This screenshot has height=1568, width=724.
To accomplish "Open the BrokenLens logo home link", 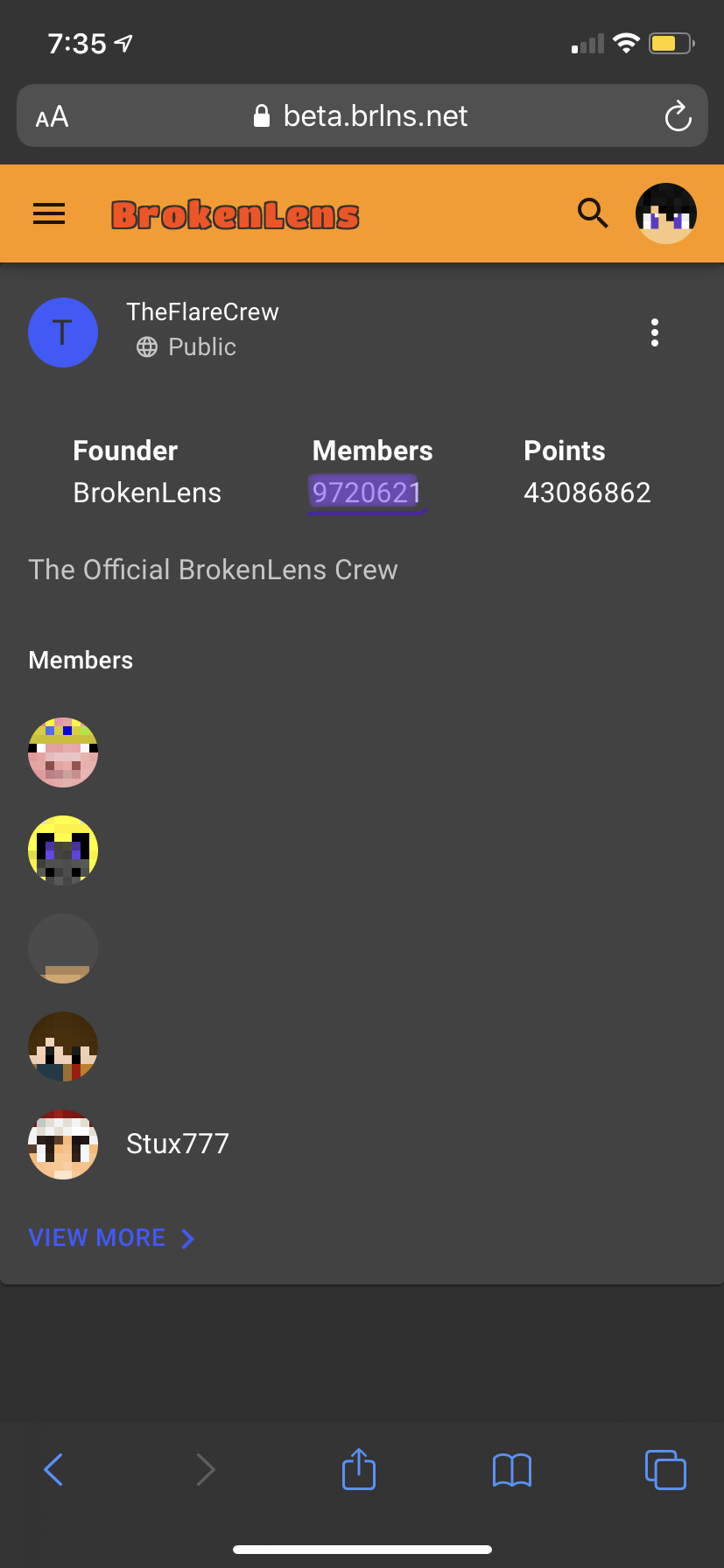I will (235, 214).
